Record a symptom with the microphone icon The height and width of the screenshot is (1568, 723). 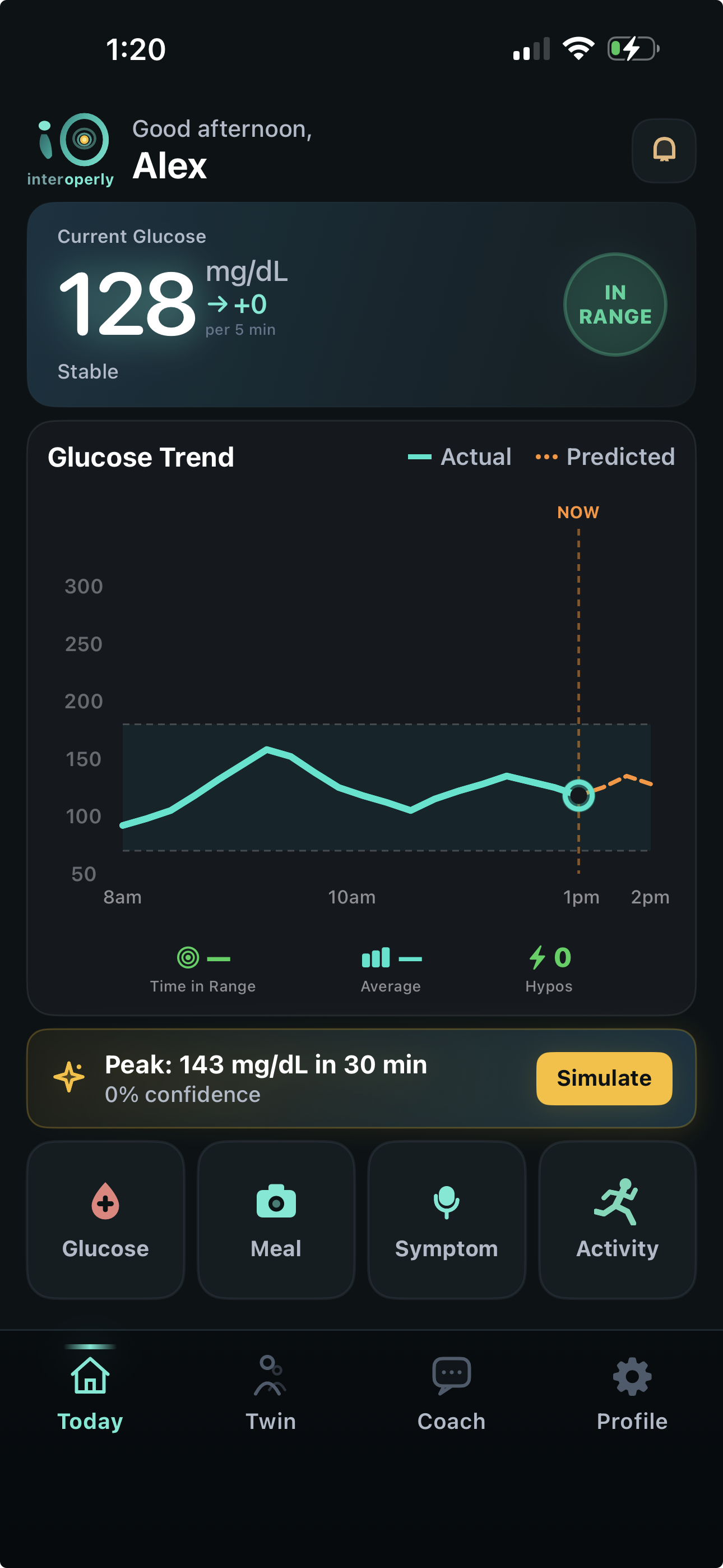446,1202
